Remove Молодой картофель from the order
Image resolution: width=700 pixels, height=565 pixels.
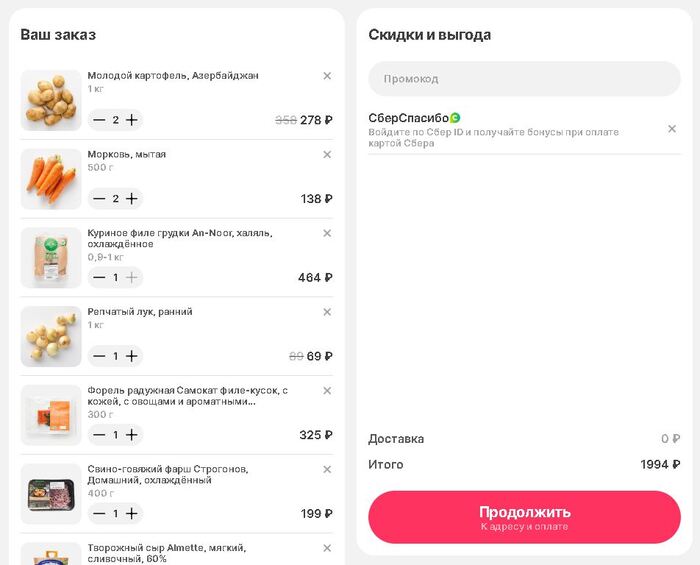click(x=327, y=76)
